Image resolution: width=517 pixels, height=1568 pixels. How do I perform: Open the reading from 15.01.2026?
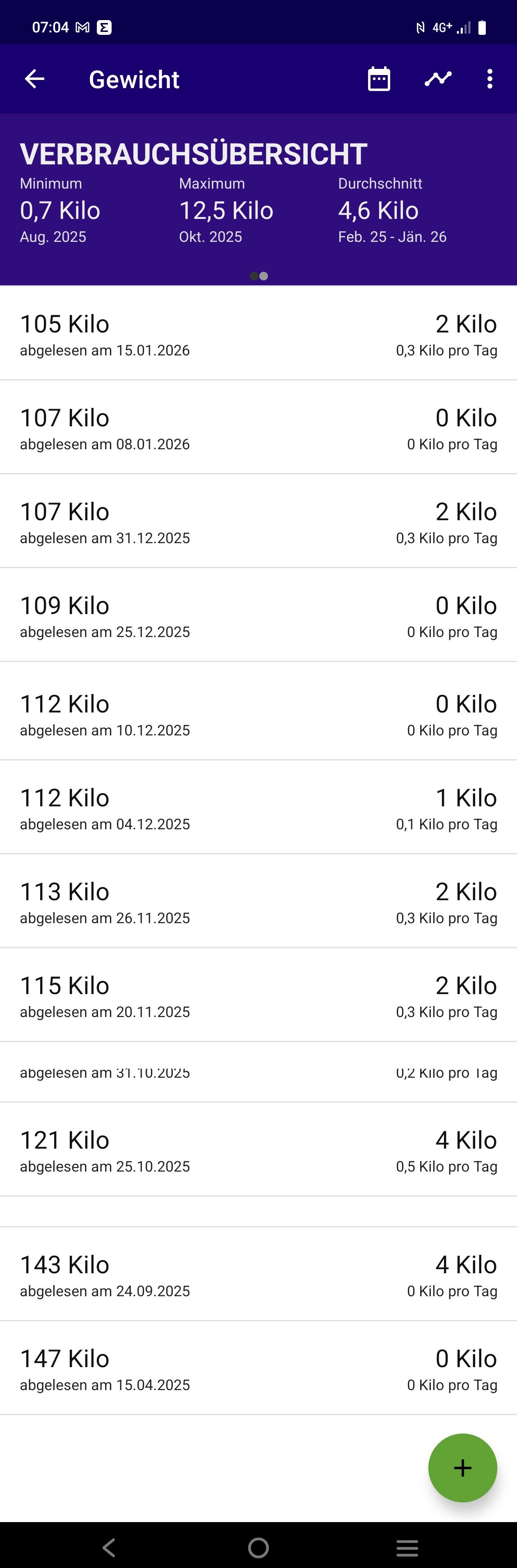coord(258,334)
